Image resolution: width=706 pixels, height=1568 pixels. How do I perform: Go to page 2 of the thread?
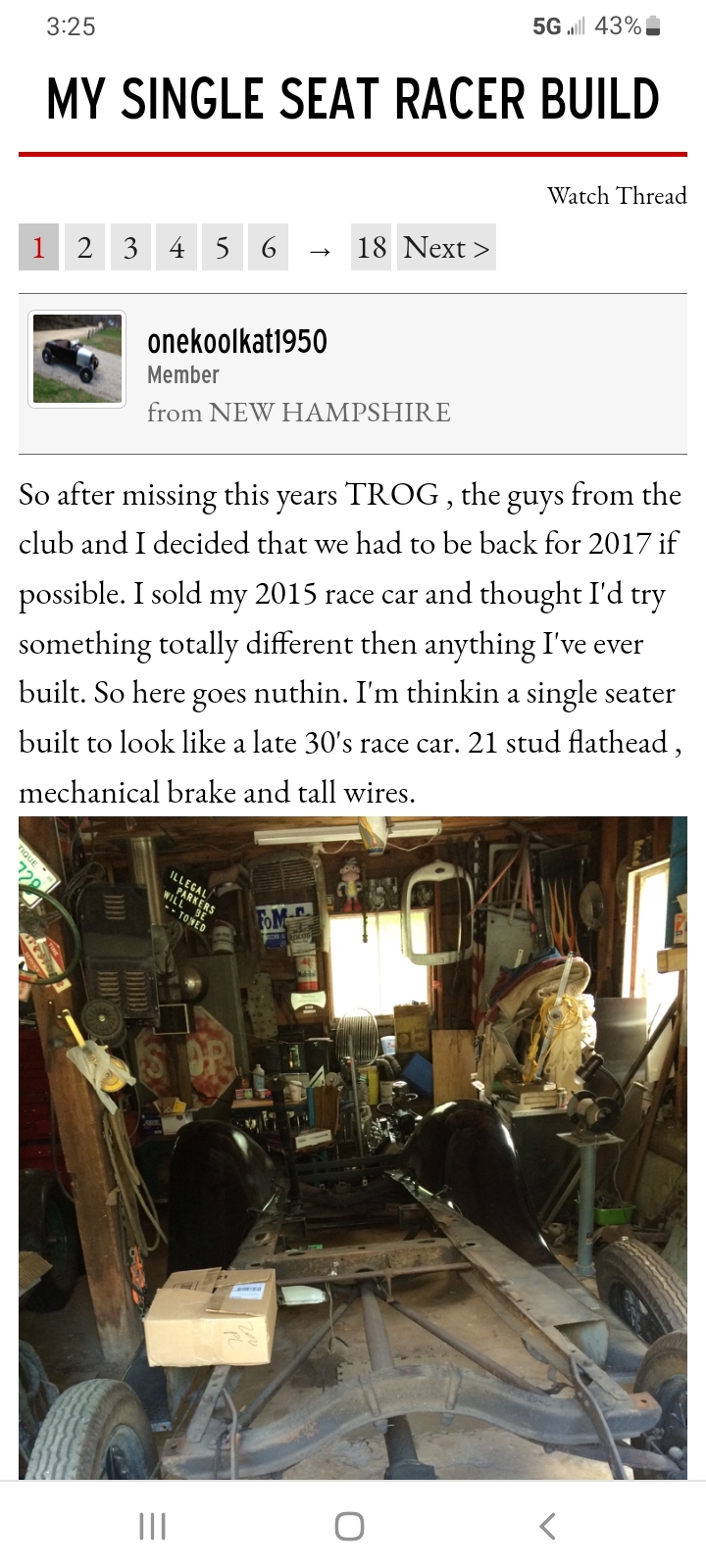coord(84,247)
